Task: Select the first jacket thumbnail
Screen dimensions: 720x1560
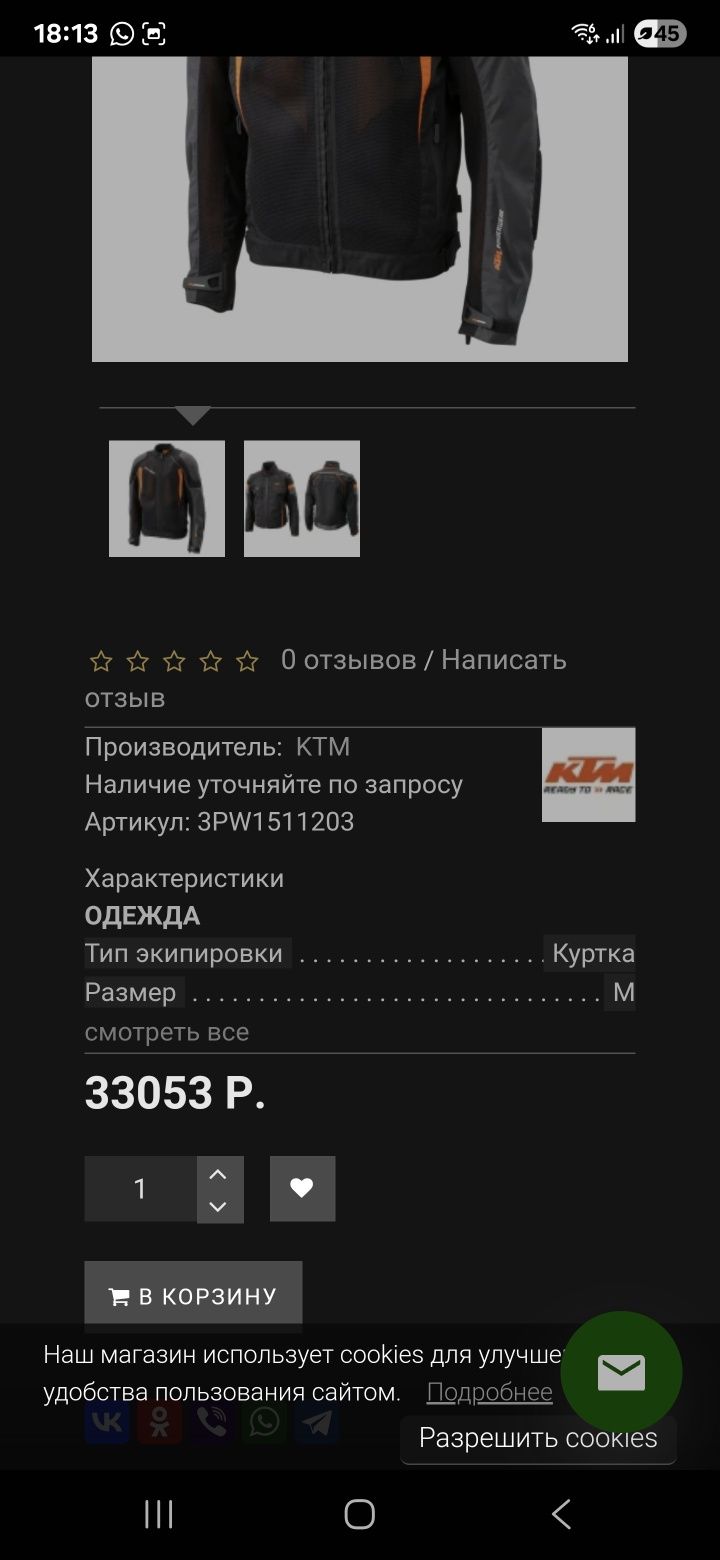Action: (x=166, y=498)
